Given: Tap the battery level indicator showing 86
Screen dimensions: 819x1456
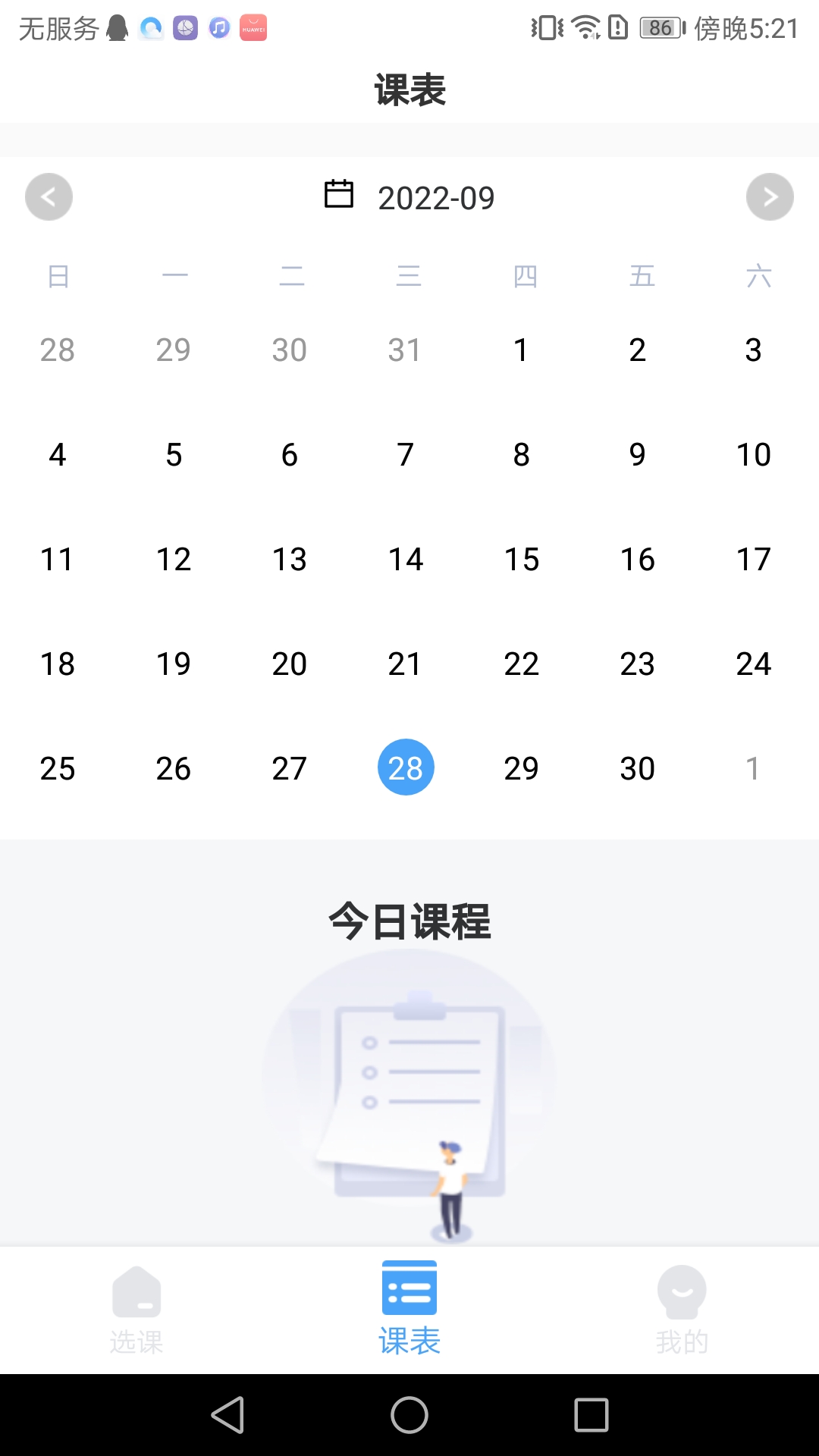Looking at the screenshot, I should click(658, 28).
